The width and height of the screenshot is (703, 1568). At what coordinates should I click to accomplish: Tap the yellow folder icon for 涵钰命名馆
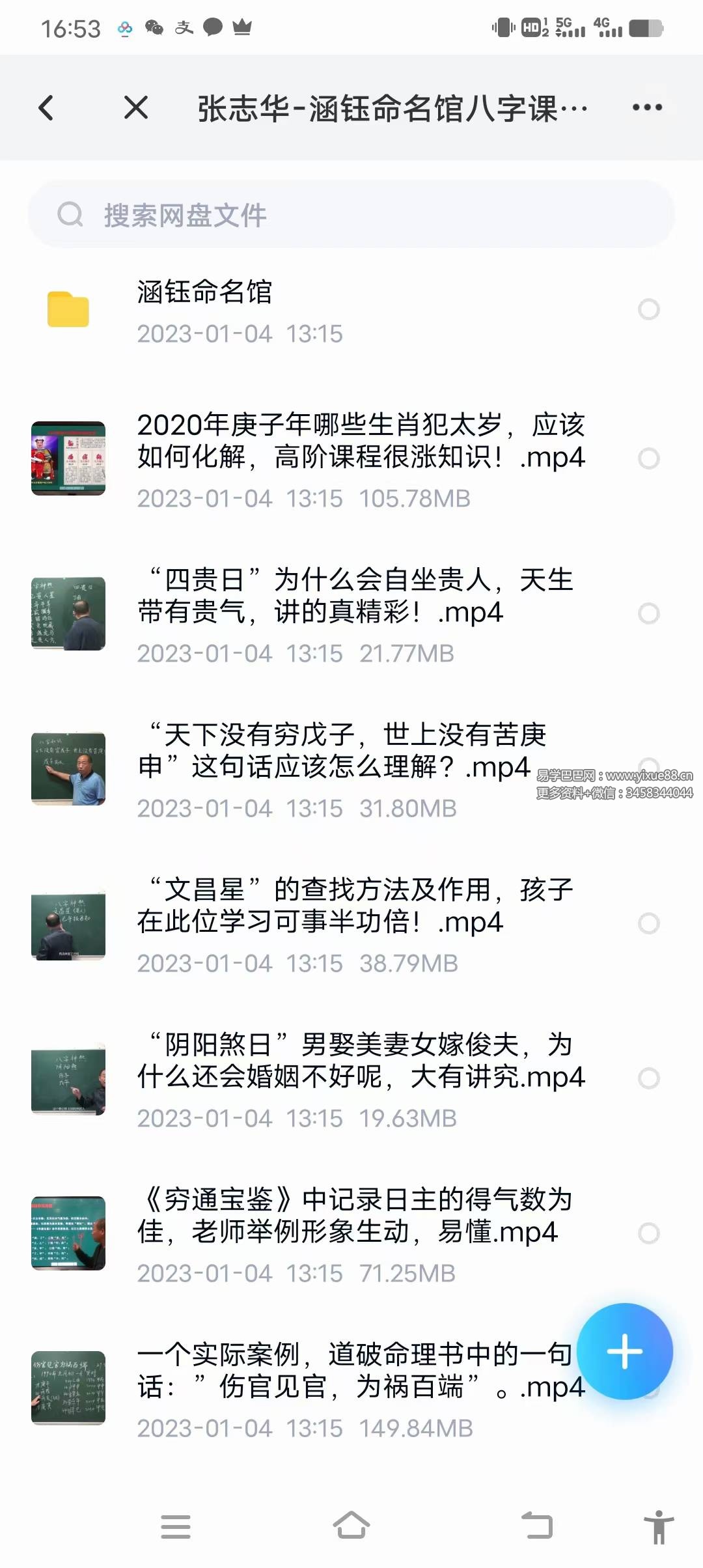[69, 308]
